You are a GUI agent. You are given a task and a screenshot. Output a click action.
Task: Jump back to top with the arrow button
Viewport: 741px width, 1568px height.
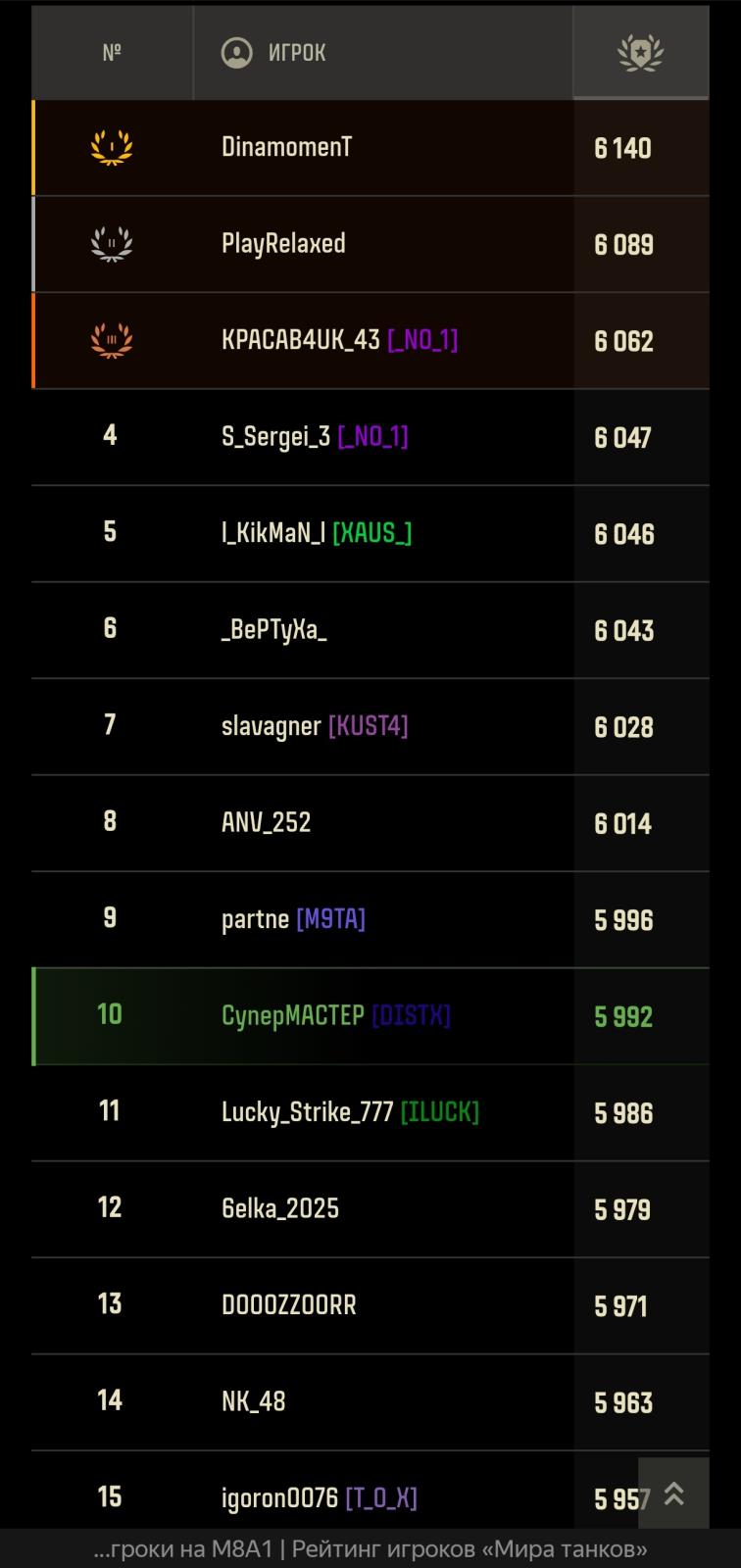coord(673,1493)
